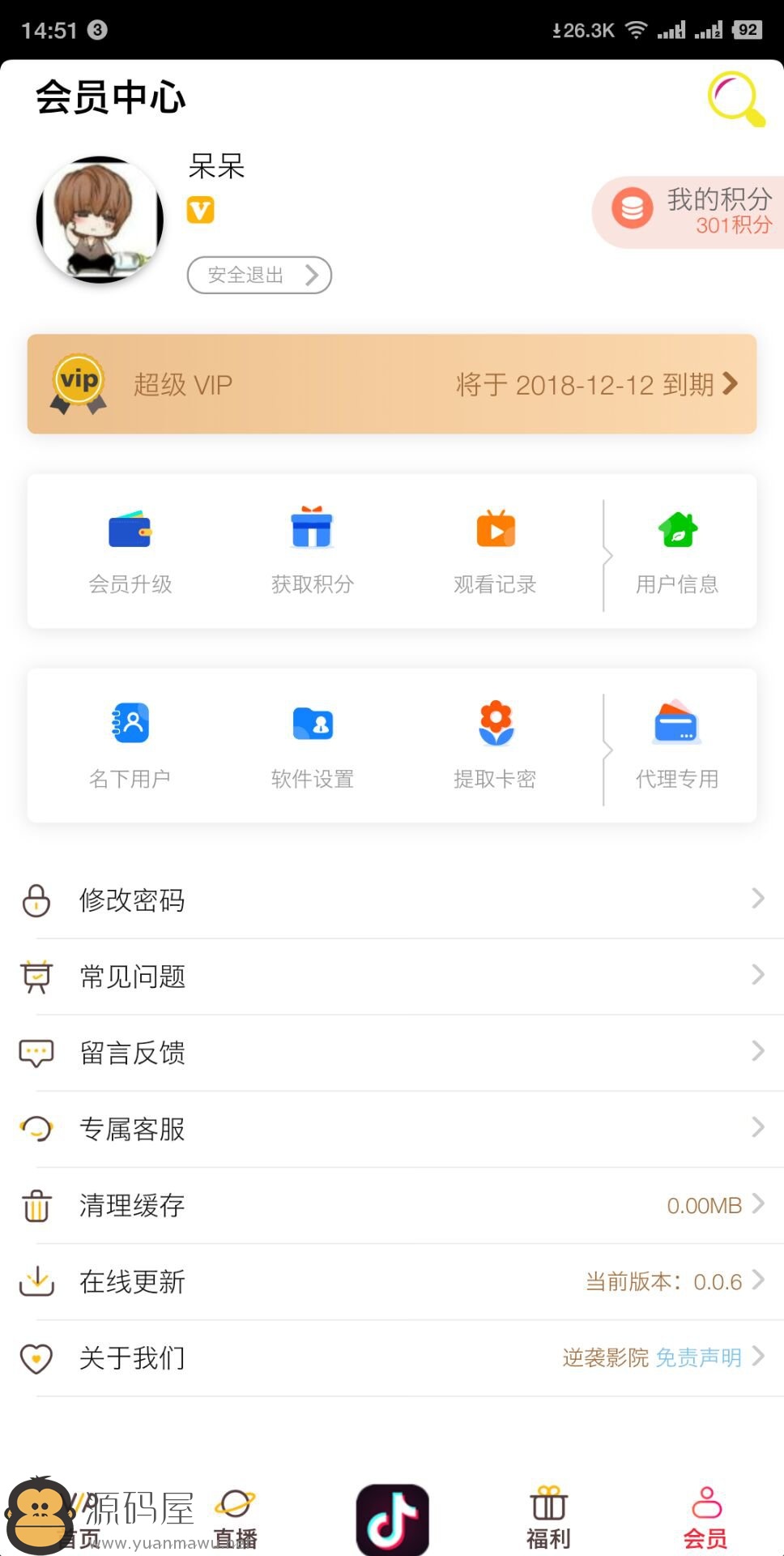Open the search magnifier icon
This screenshot has width=784, height=1556.
(x=735, y=99)
